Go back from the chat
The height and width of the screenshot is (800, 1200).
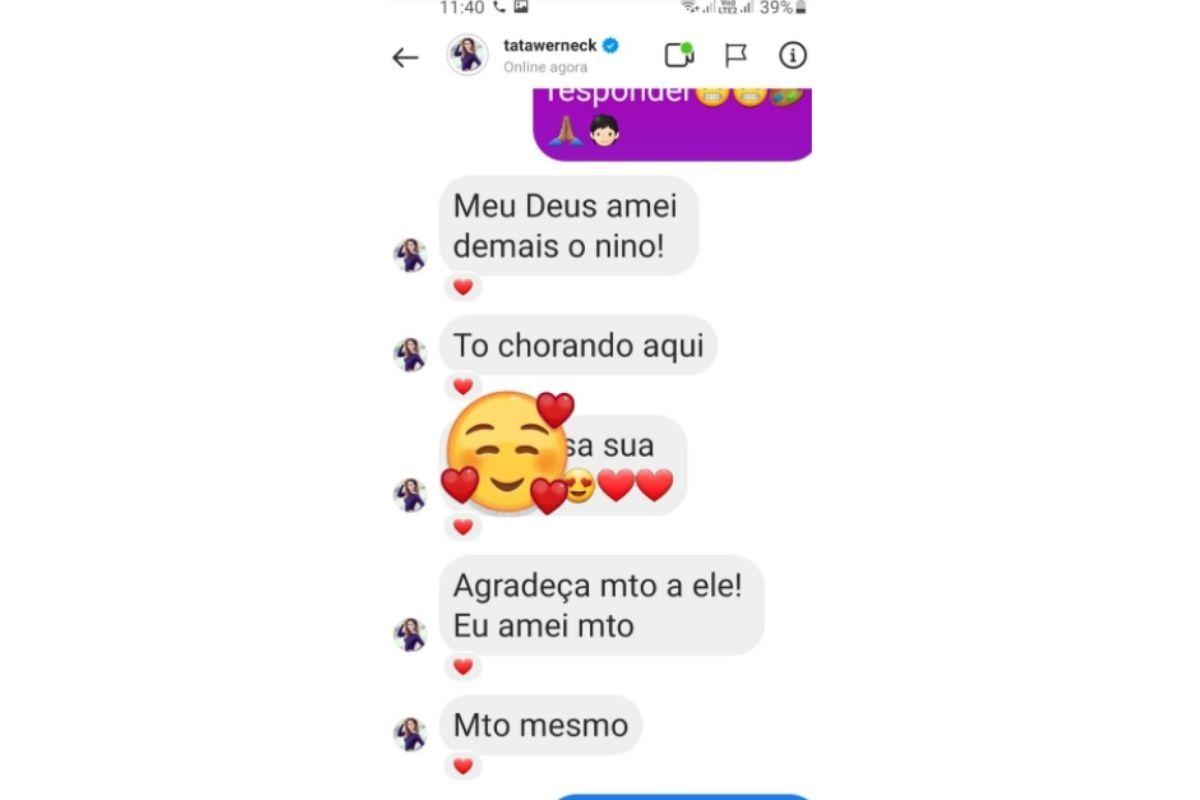click(x=405, y=57)
